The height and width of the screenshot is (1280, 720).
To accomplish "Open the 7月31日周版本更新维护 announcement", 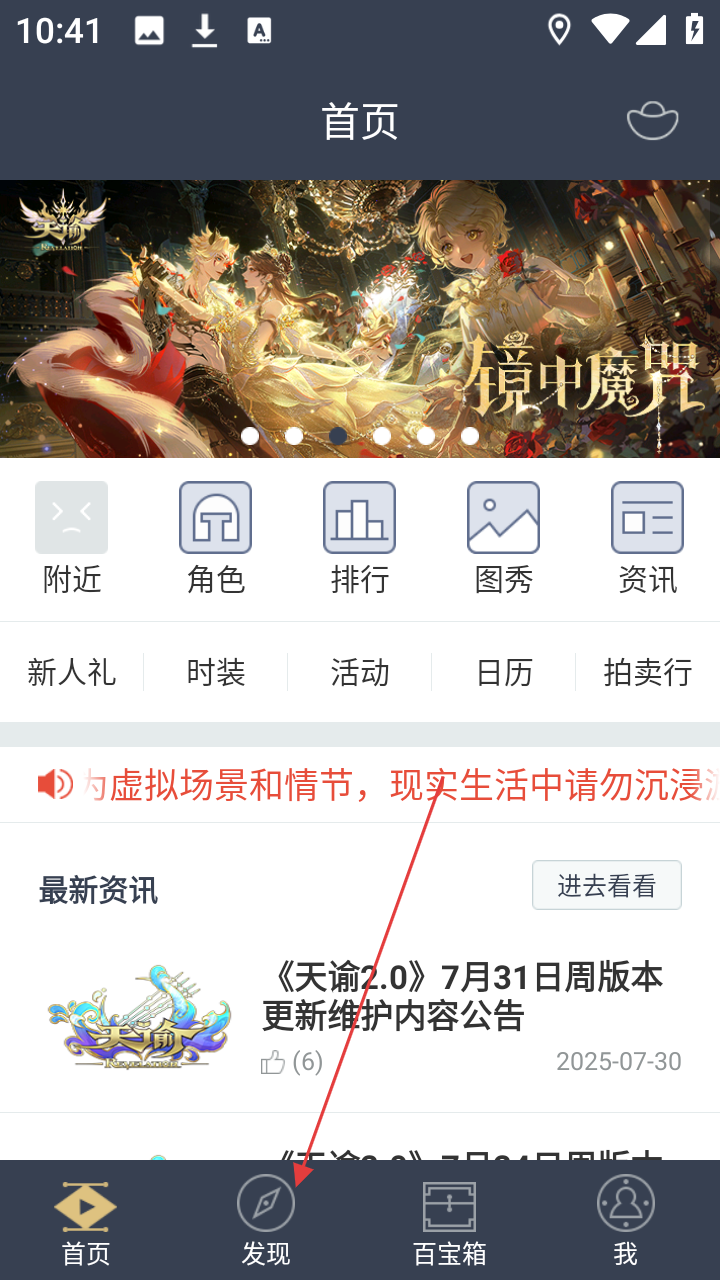I will point(462,996).
